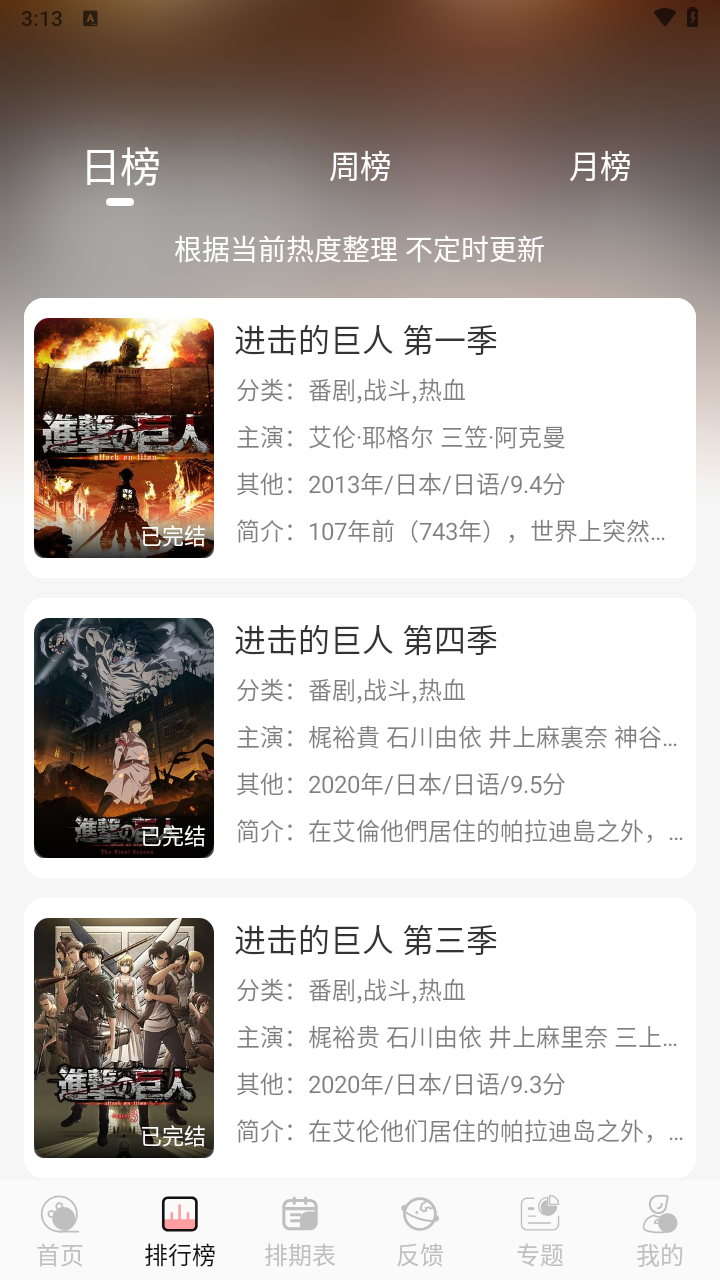Viewport: 720px width, 1280px height.
Task: Open the 我的 profile tab
Action: coord(660,1231)
